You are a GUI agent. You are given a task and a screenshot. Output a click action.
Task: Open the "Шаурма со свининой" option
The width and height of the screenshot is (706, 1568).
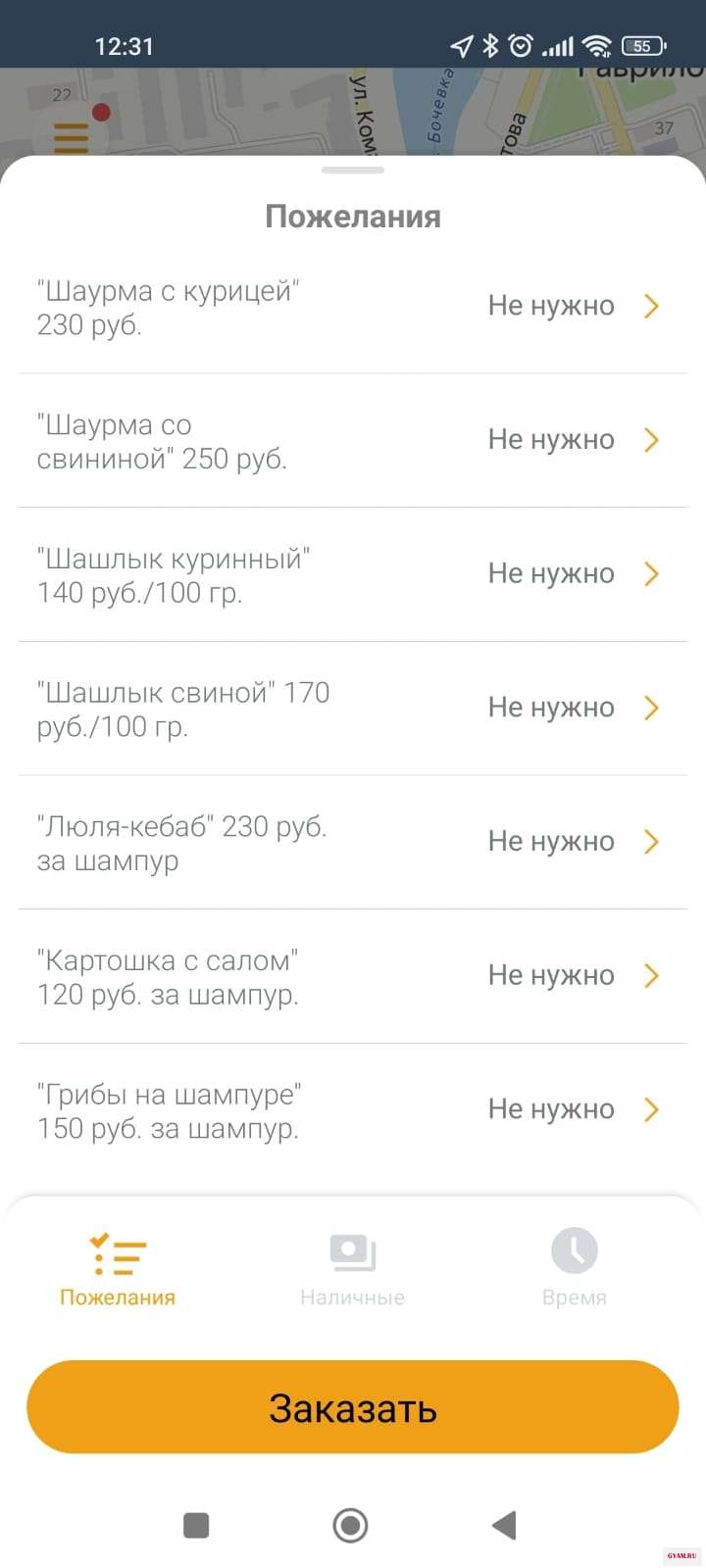click(353, 441)
